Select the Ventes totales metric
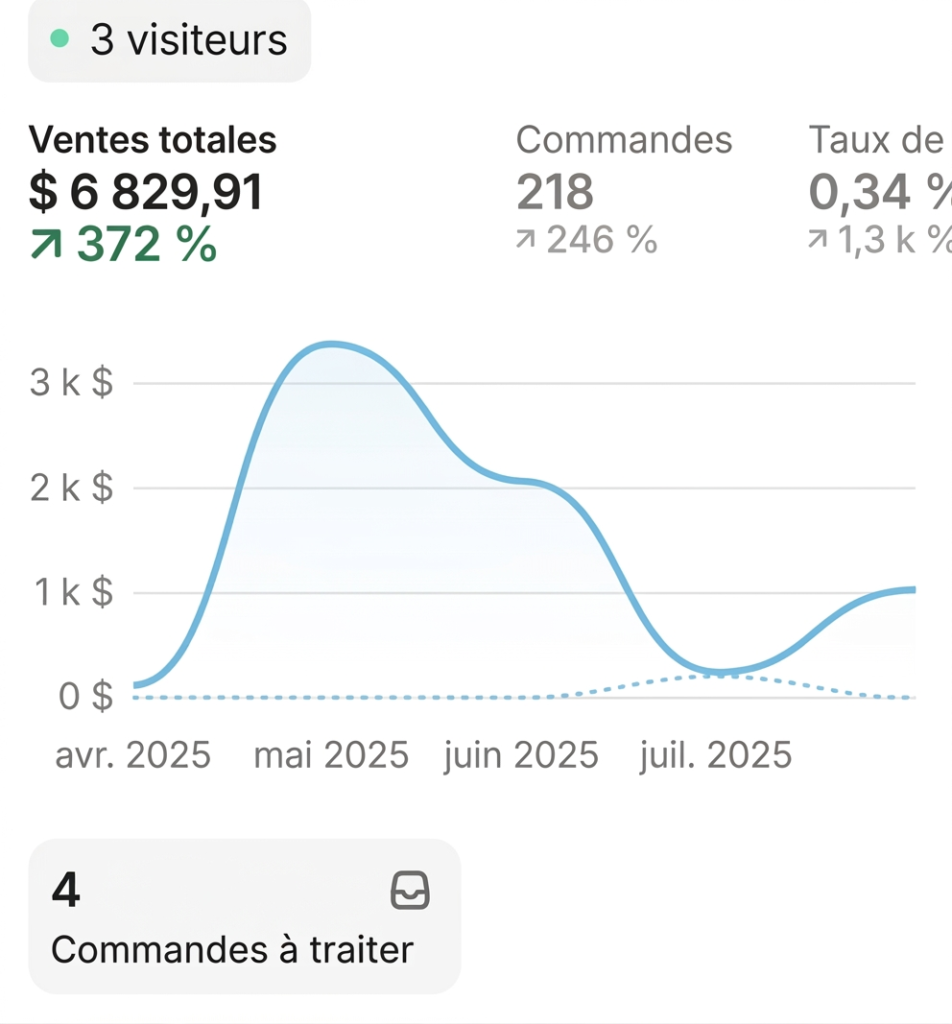The width and height of the screenshot is (952, 1024). click(153, 193)
